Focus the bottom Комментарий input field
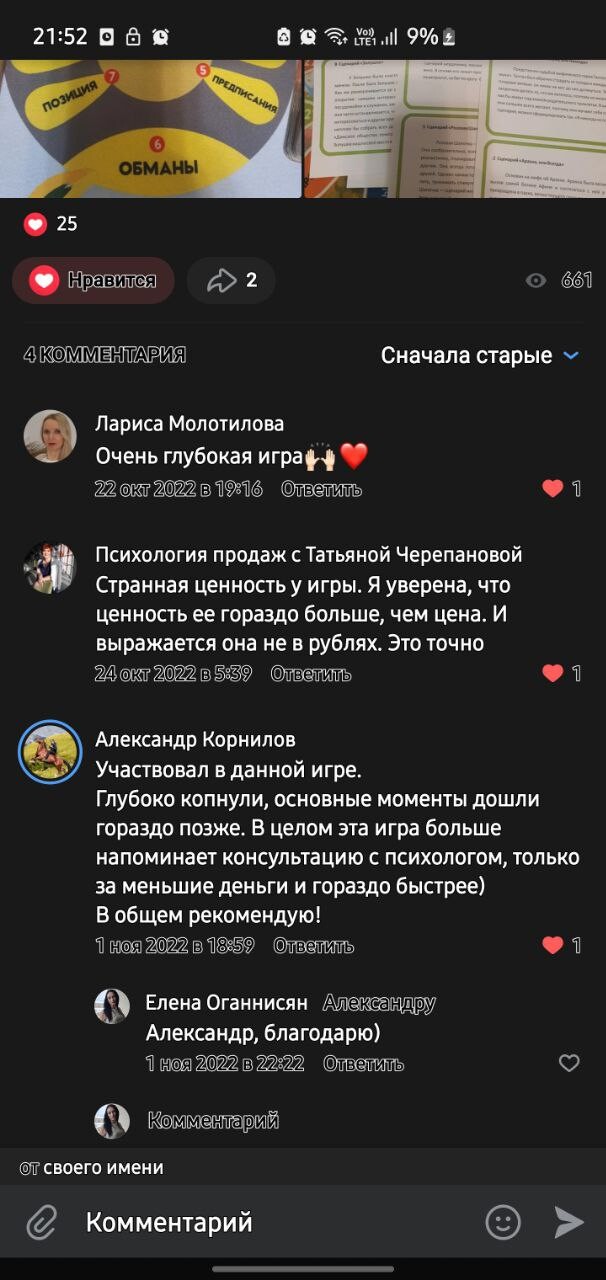Screen dimensions: 606x1280 pos(270,1222)
